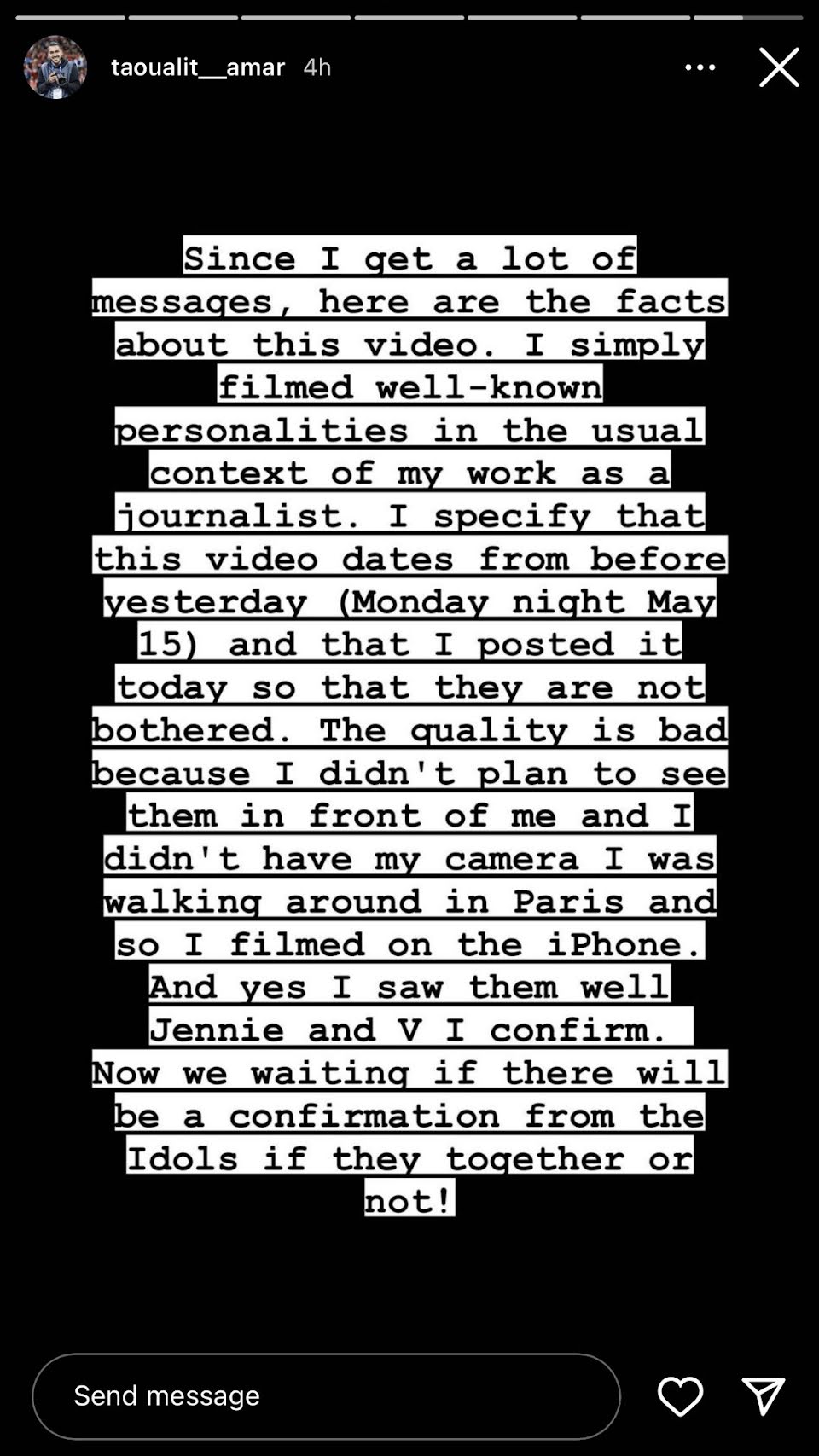Viewport: 819px width, 1456px height.
Task: Tap the taoualit__amar username
Action: [198, 67]
